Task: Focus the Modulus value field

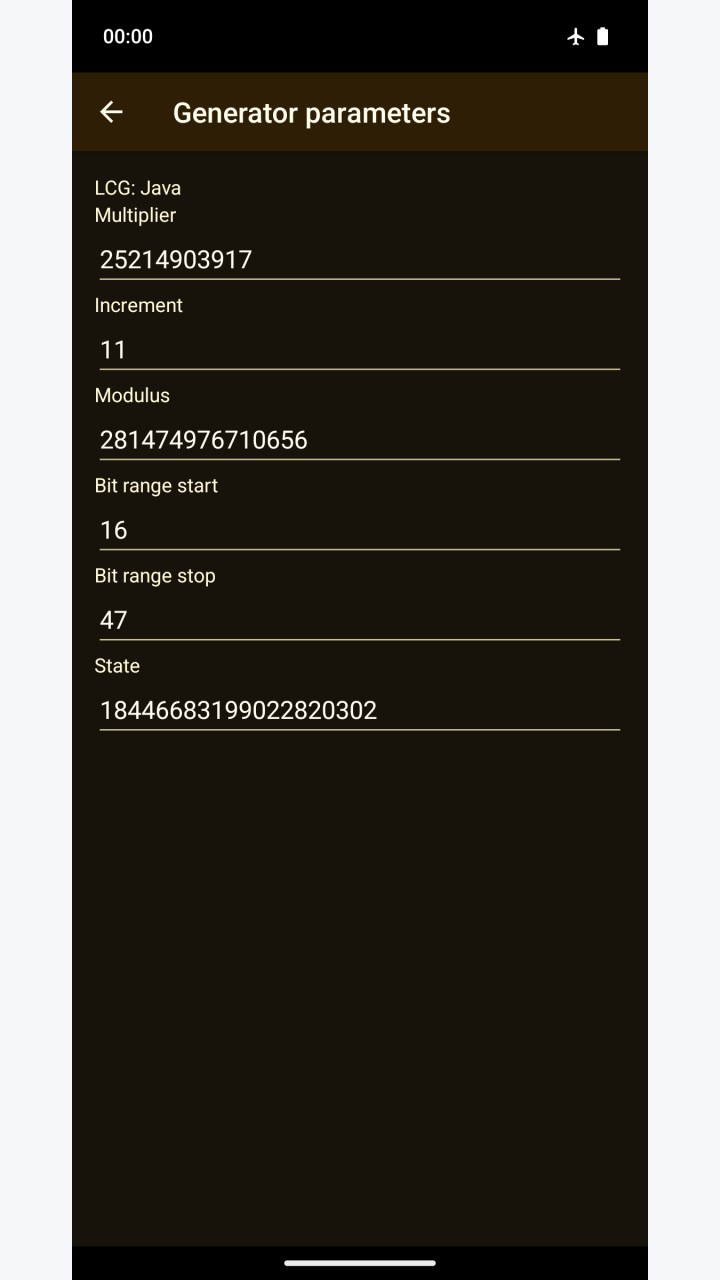Action: (x=360, y=440)
